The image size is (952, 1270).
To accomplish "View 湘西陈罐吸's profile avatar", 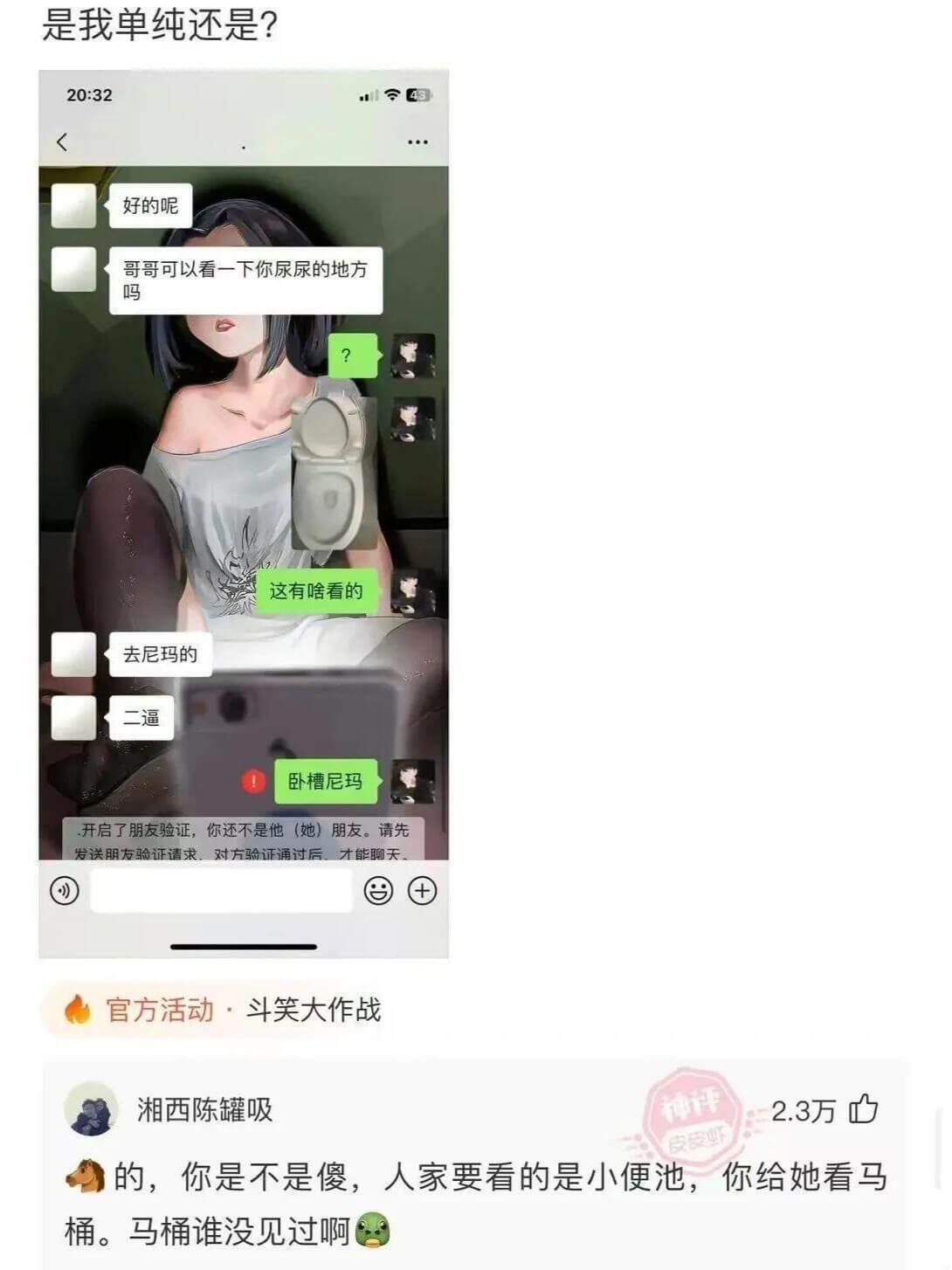I will [91, 1109].
